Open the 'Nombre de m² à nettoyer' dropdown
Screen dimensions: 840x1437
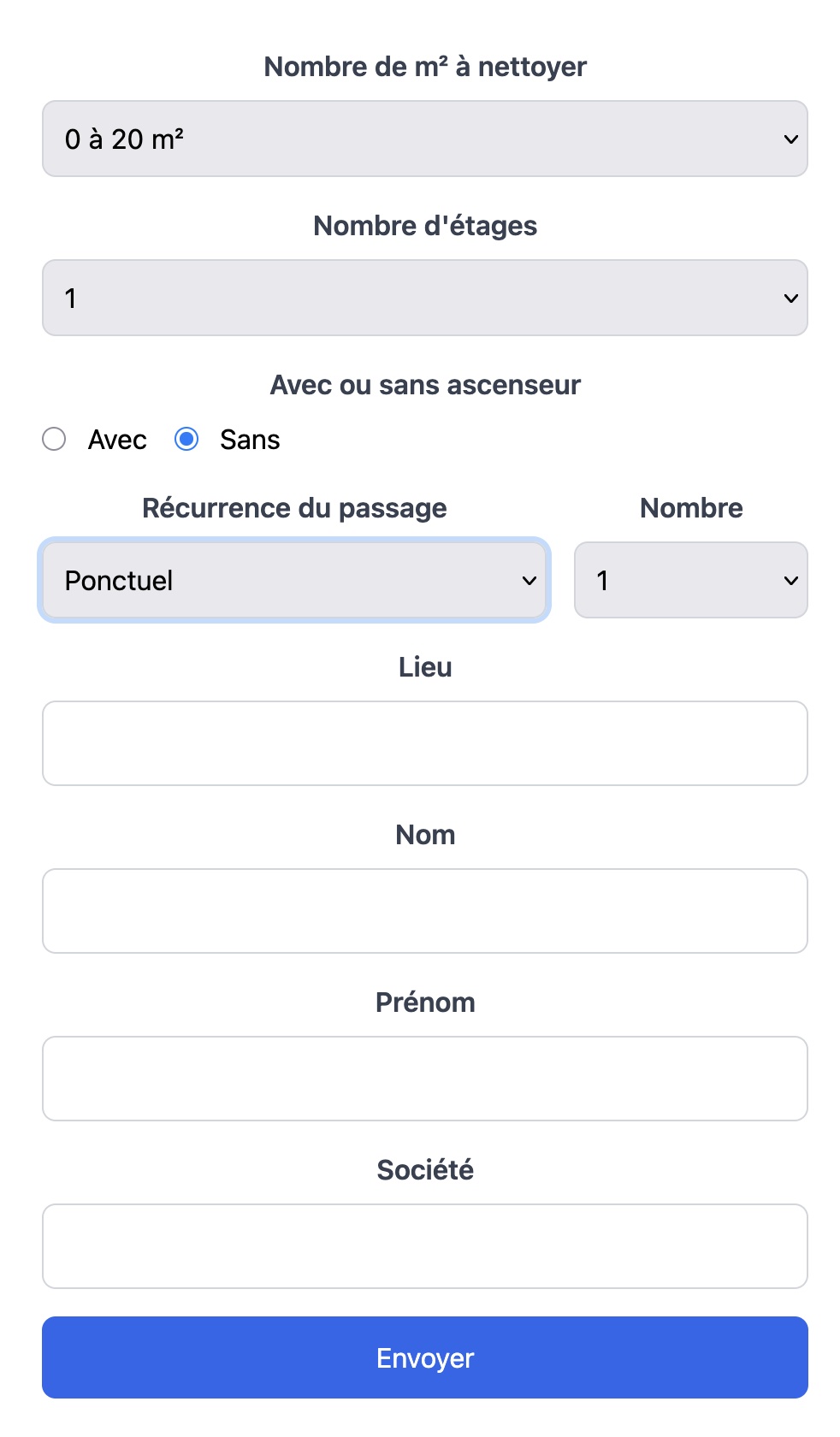(425, 139)
